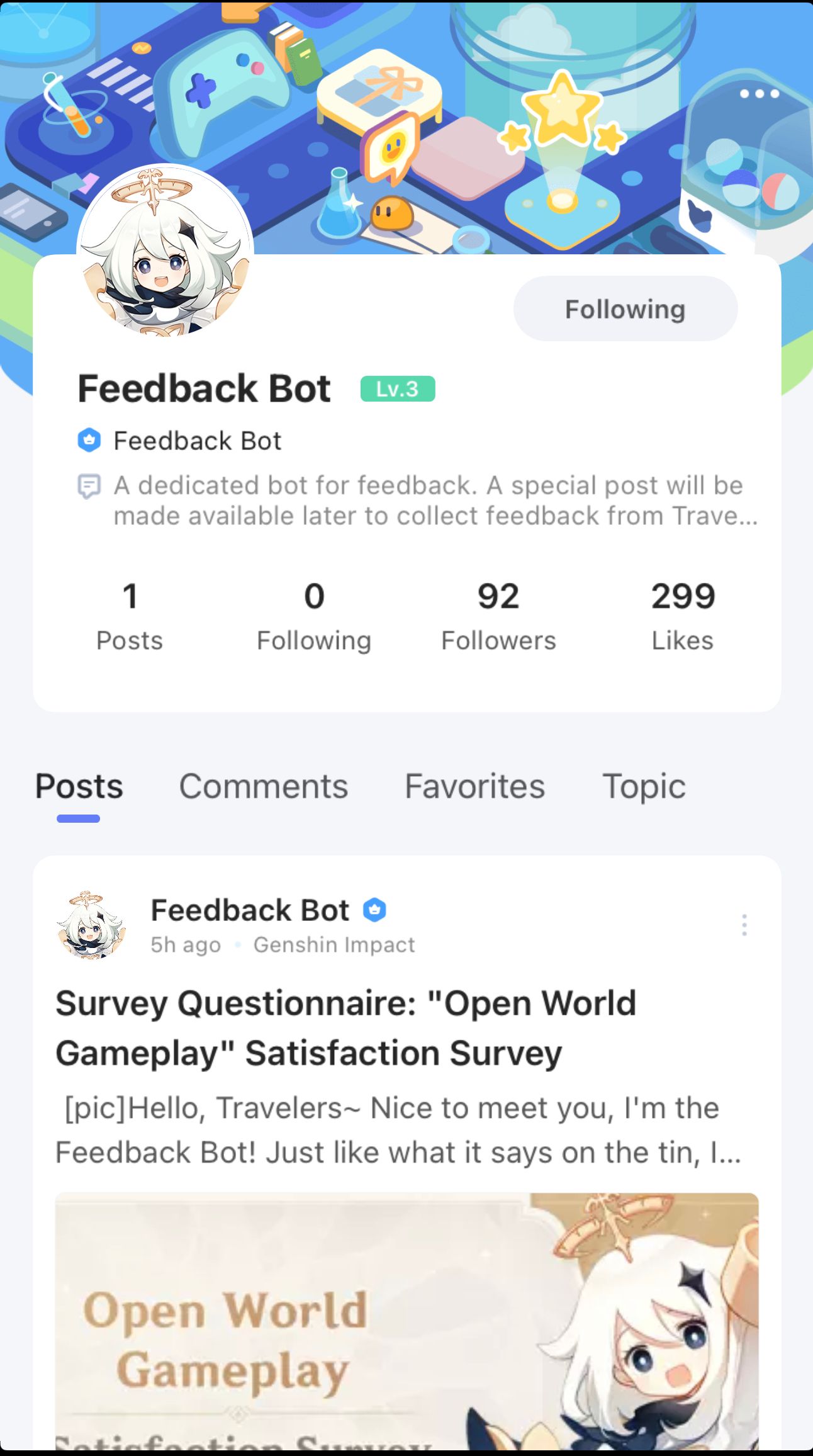Expand the truncated bio description
Screen dimensions: 813x1456
click(x=434, y=500)
